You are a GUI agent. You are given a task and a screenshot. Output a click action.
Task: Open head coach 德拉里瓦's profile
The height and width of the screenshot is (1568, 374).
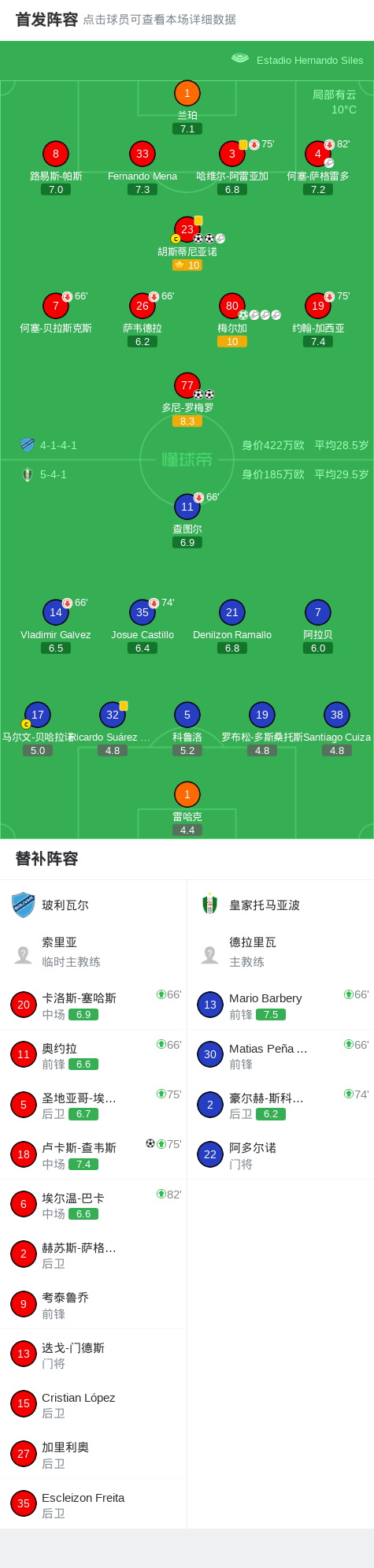pyautogui.click(x=280, y=952)
